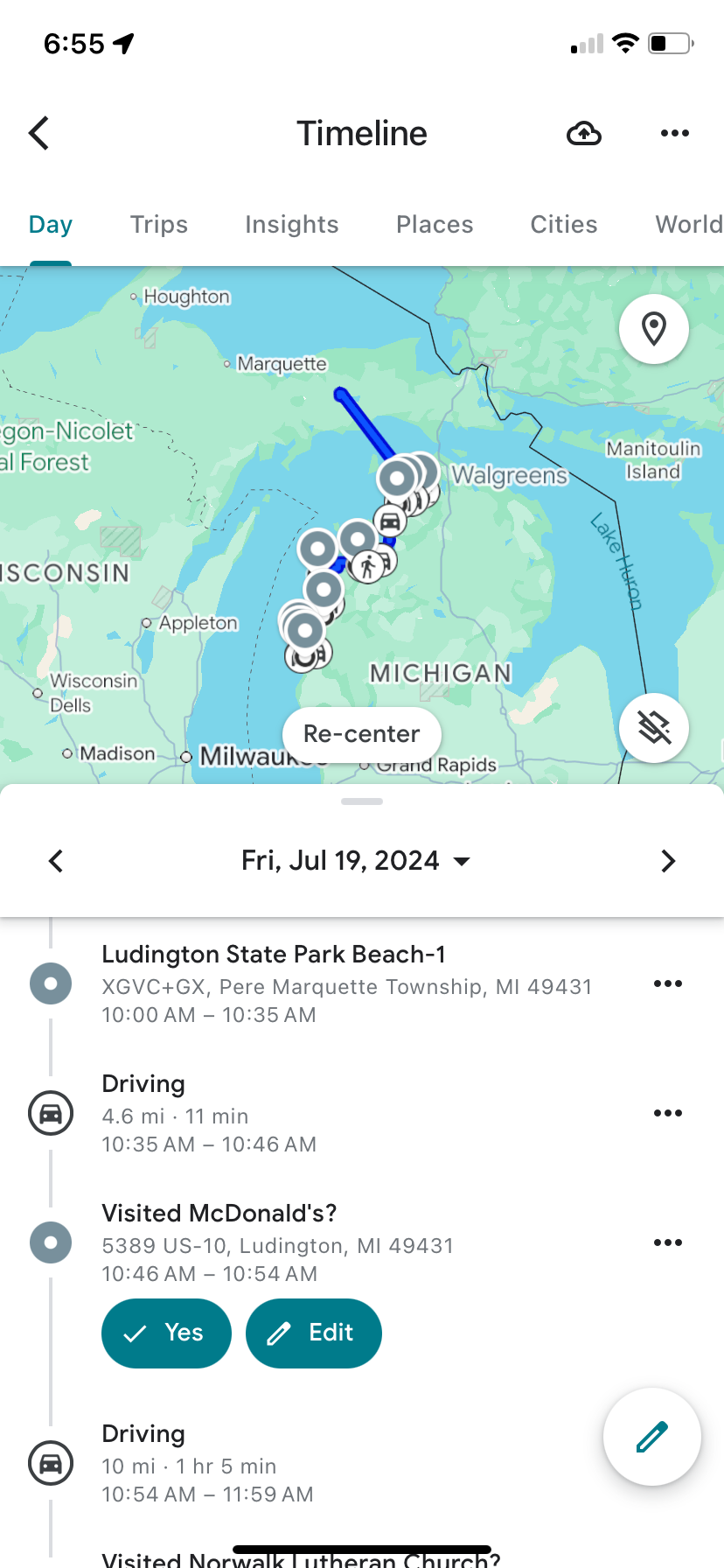Switch to the Insights tab
724x1568 pixels.
tap(292, 225)
